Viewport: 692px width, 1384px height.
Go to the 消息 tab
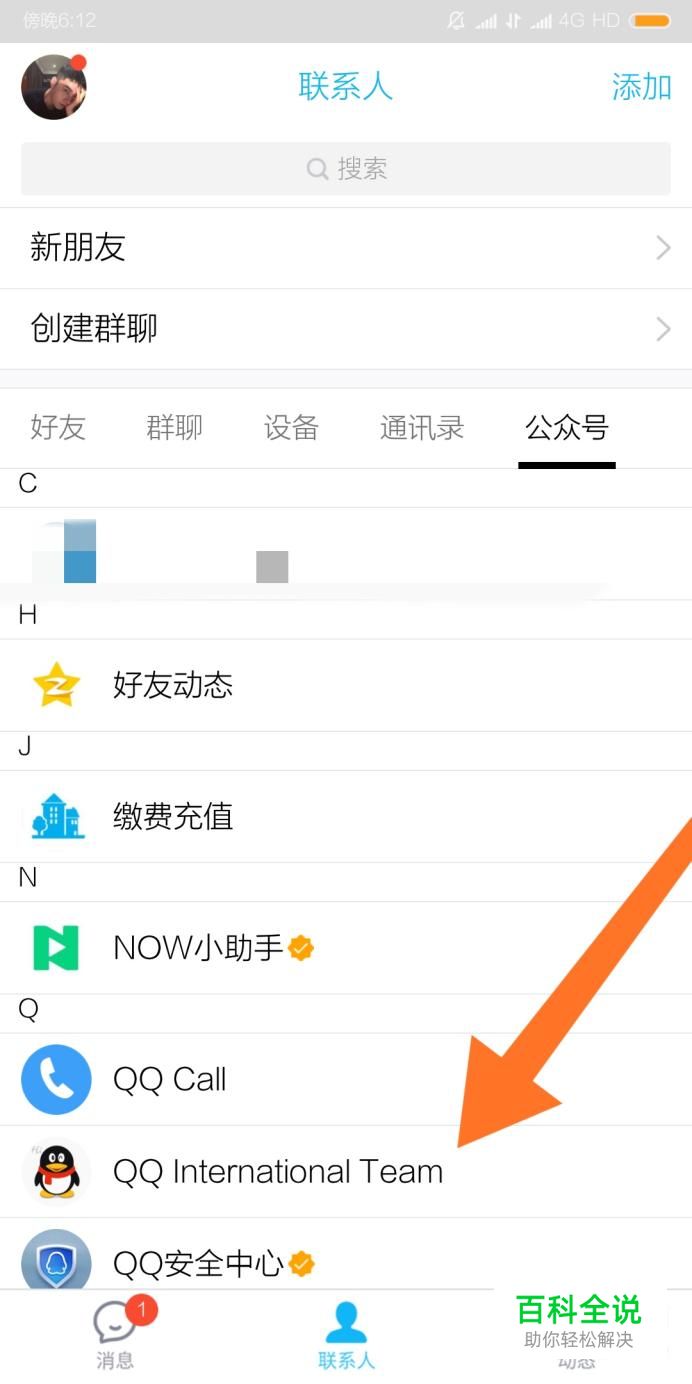click(x=115, y=1335)
